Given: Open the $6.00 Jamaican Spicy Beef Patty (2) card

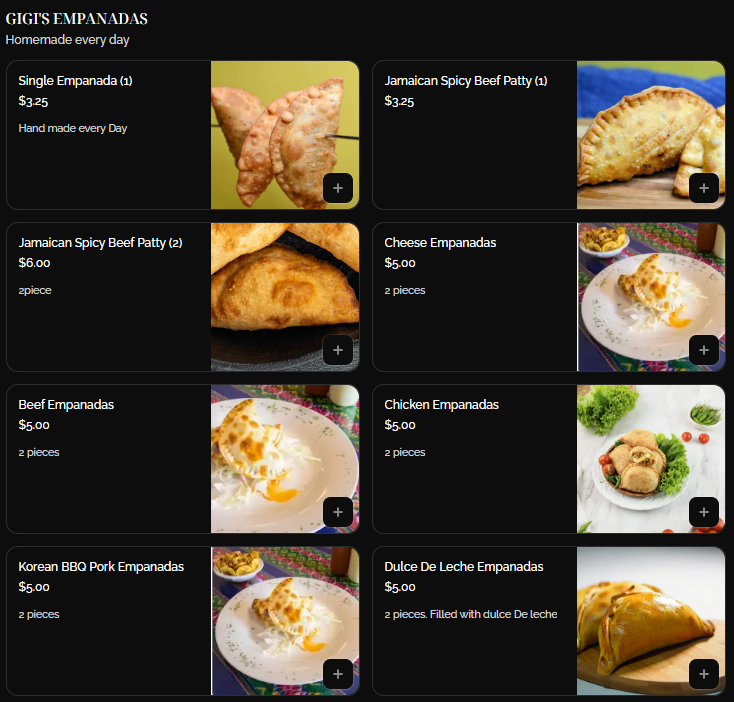Looking at the screenshot, I should click(x=110, y=297).
